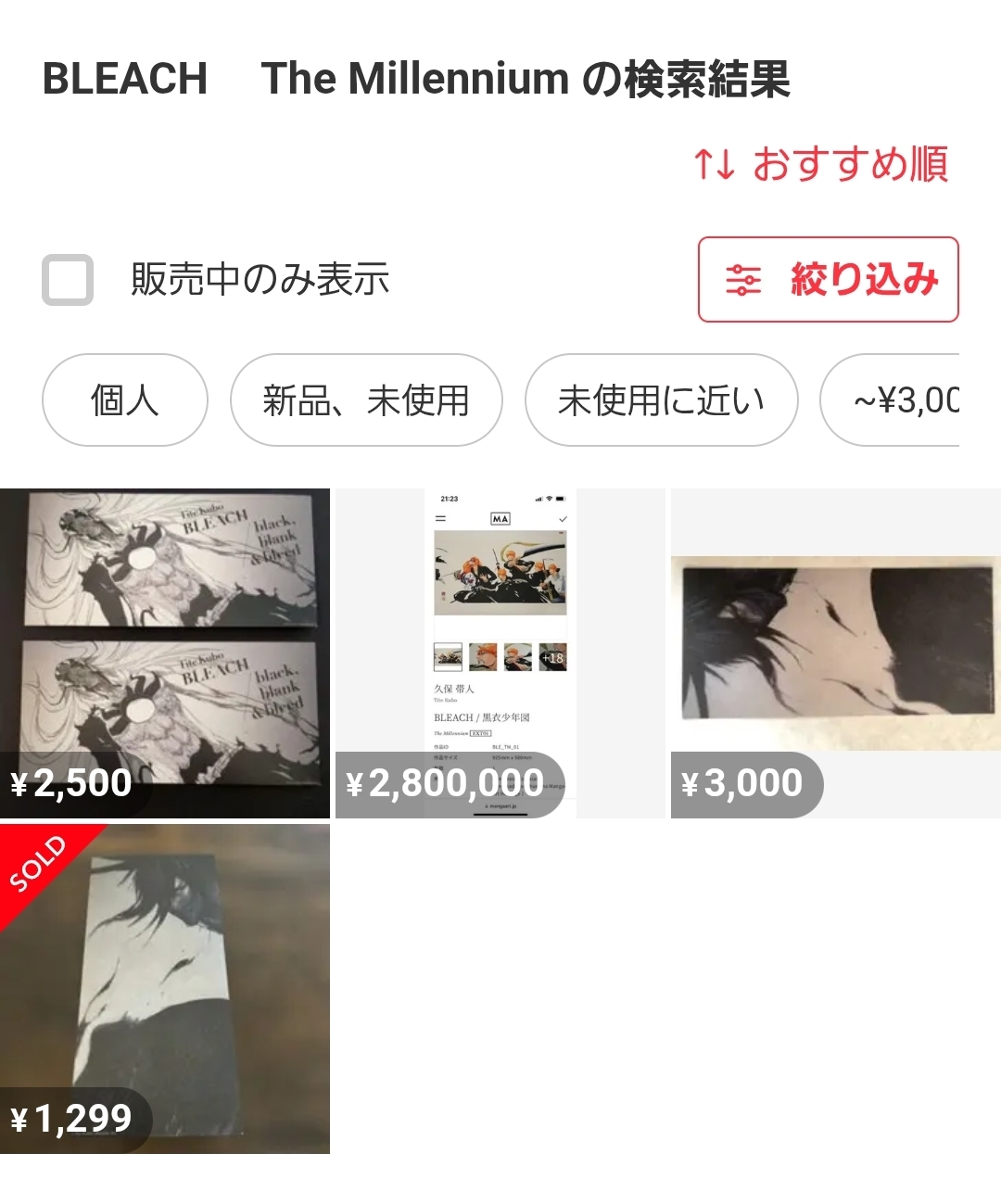Image resolution: width=1001 pixels, height=1204 pixels.
Task: Apply the 新品、未使用 condition chip
Action: [x=366, y=400]
